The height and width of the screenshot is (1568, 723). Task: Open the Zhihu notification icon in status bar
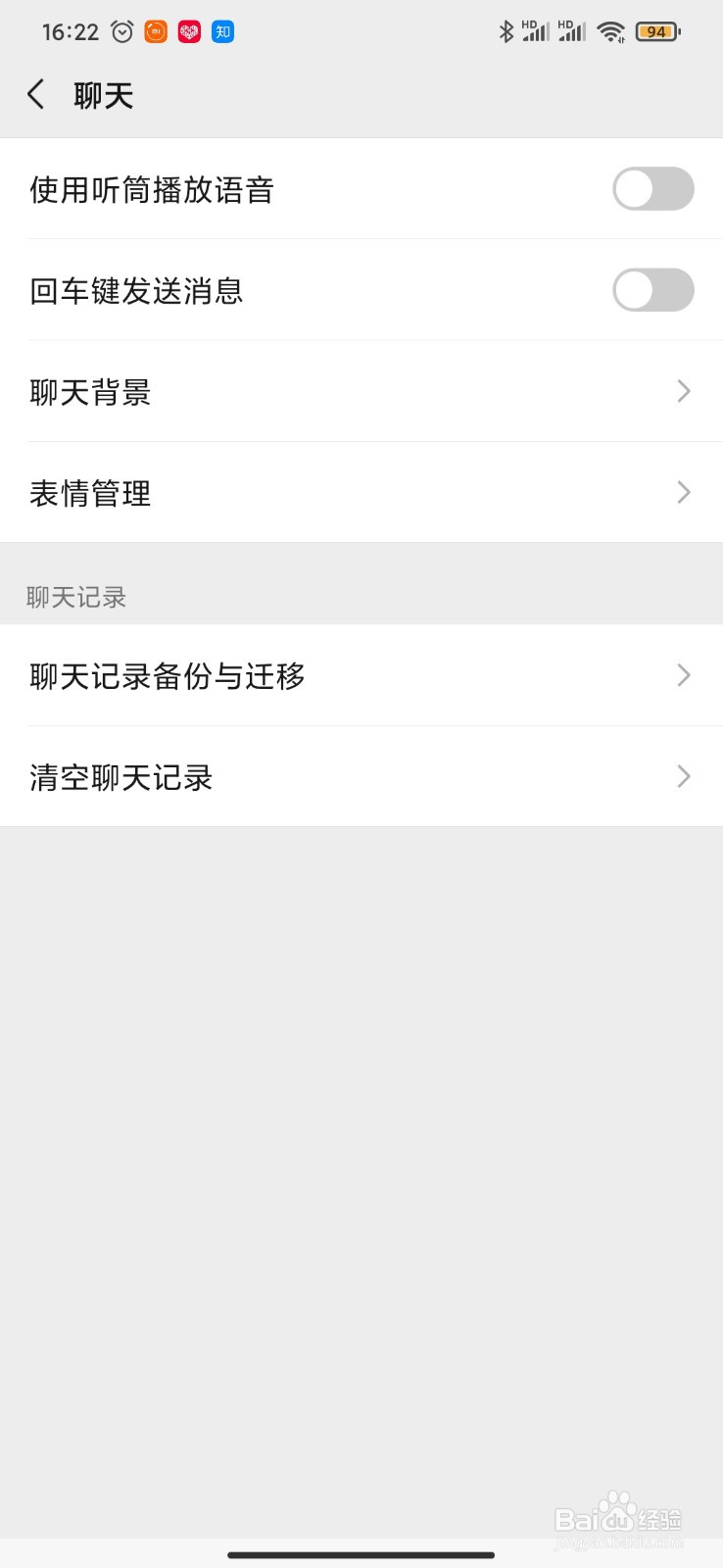click(x=222, y=31)
